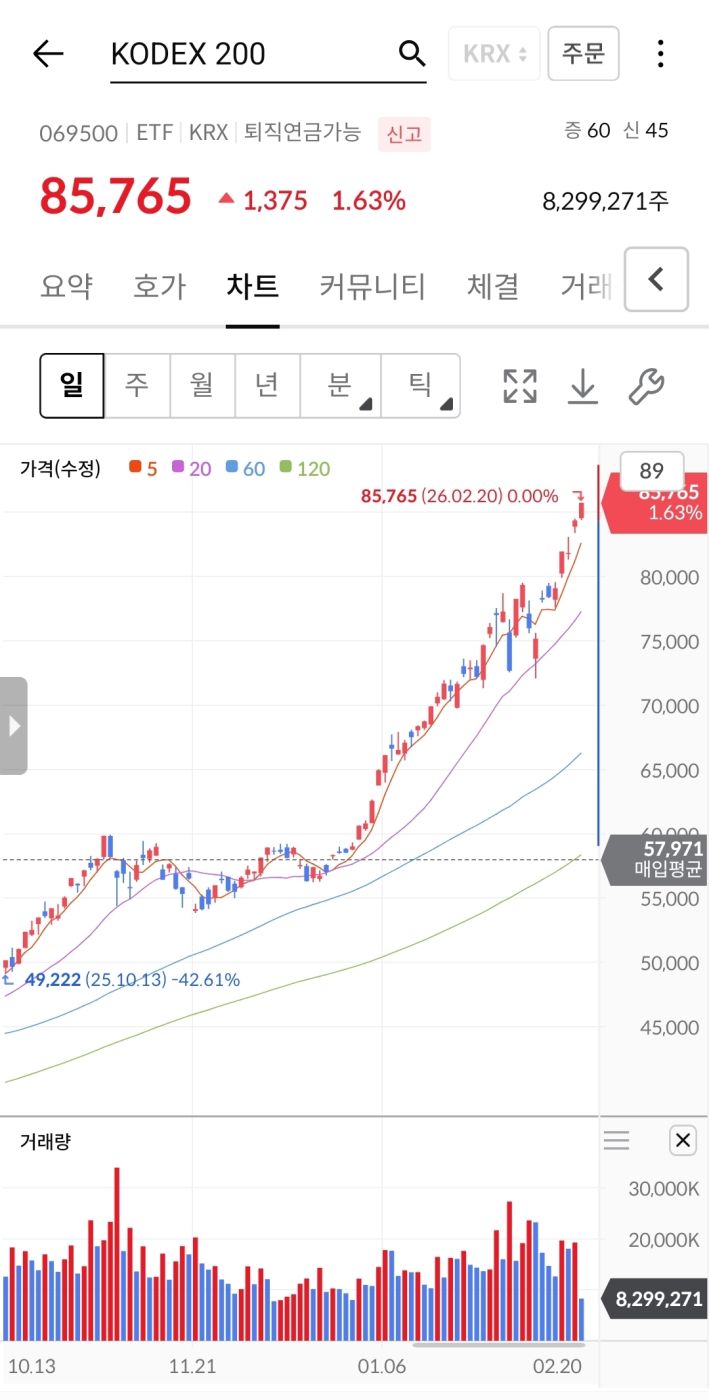This screenshot has width=709, height=1400.
Task: Switch to the 호가 tab
Action: pos(159,287)
